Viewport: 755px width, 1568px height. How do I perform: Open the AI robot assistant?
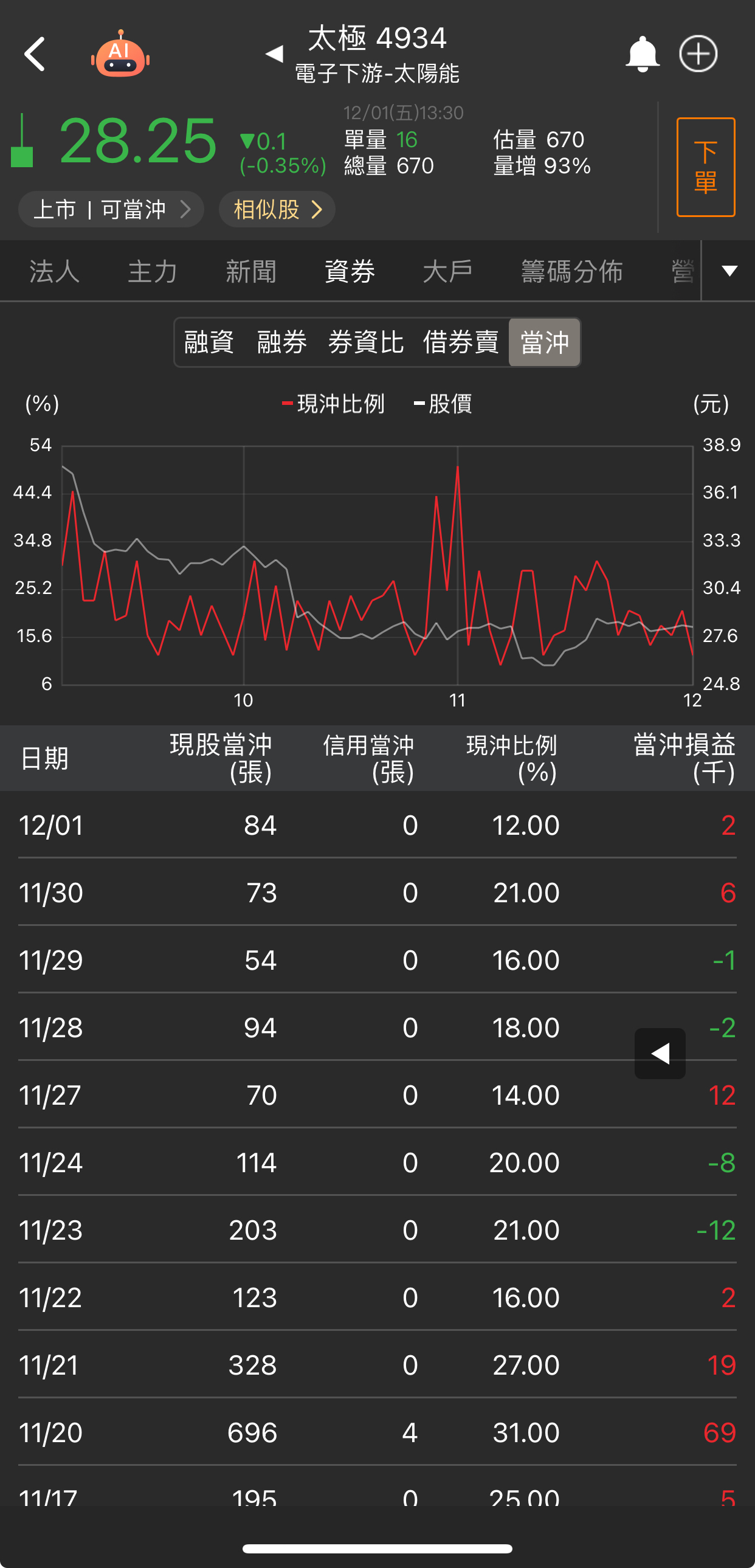(120, 55)
